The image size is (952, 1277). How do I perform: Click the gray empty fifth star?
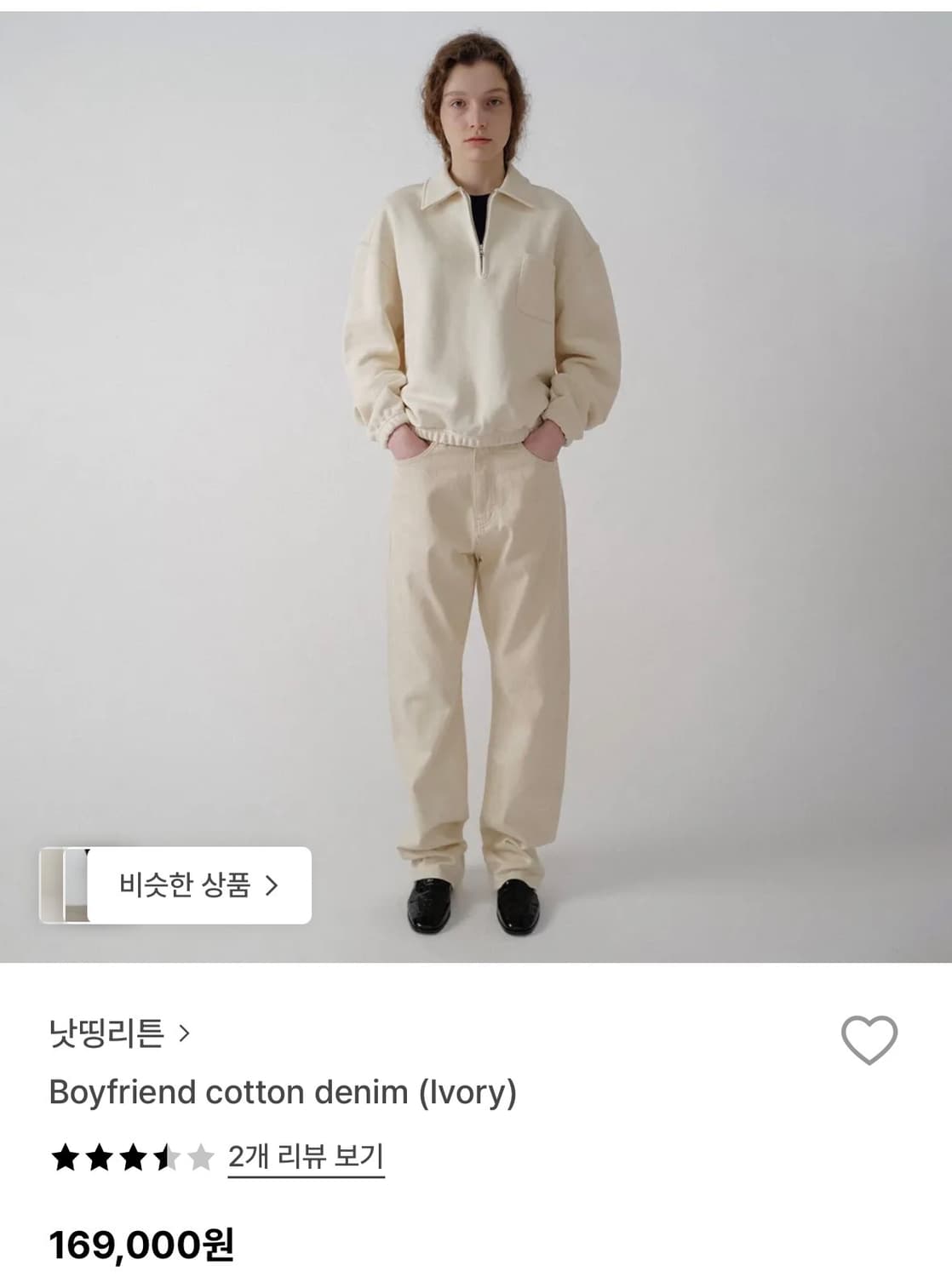pyautogui.click(x=199, y=1158)
